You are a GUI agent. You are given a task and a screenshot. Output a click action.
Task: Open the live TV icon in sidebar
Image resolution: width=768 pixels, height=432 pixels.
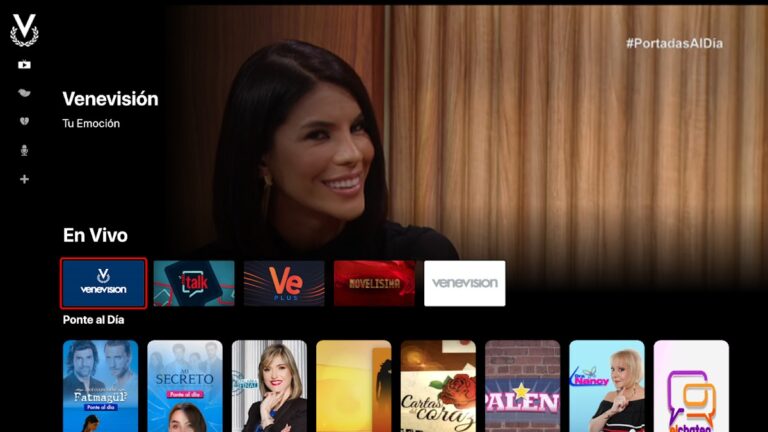pyautogui.click(x=24, y=65)
